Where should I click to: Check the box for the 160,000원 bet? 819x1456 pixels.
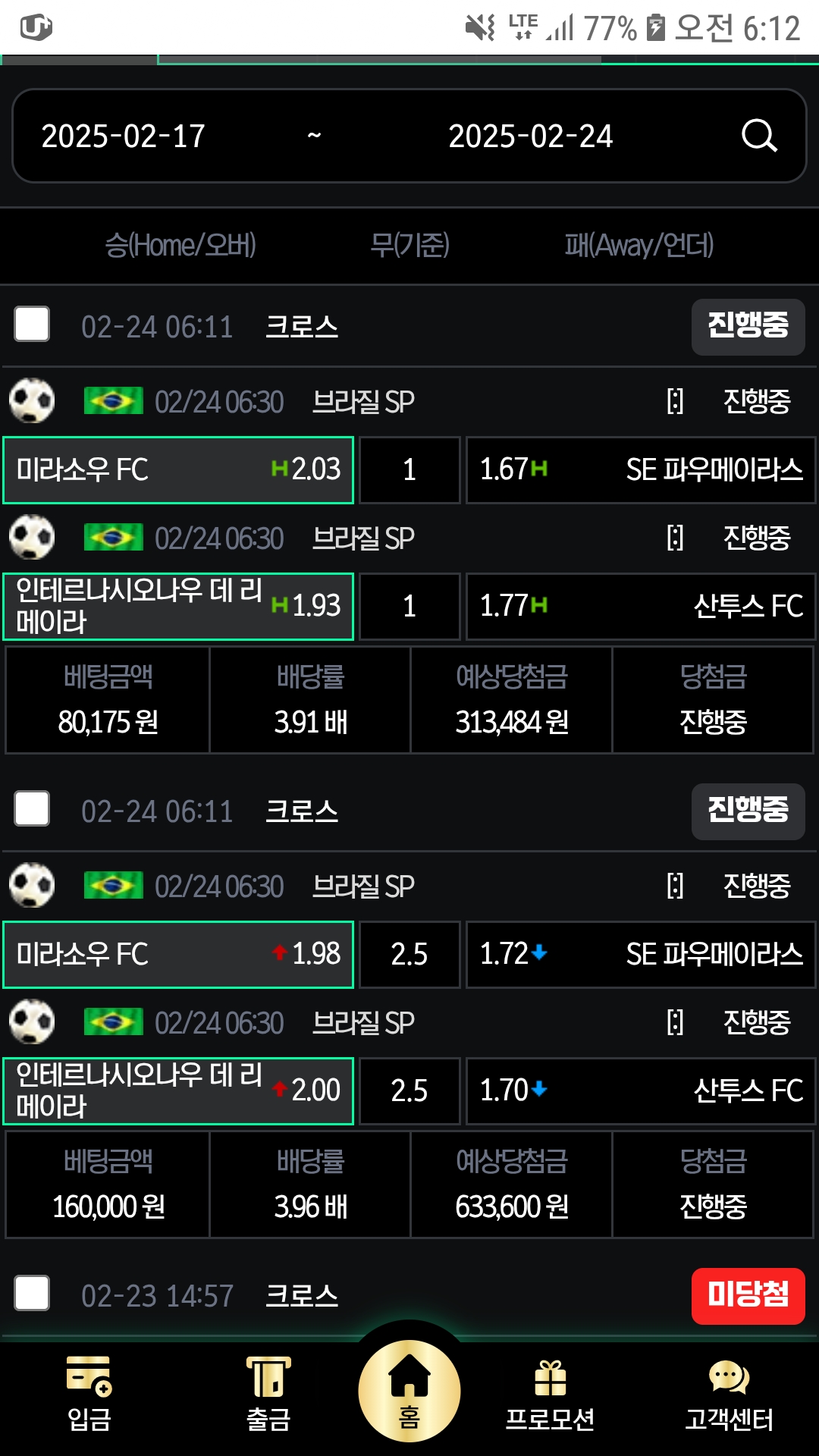(x=32, y=809)
